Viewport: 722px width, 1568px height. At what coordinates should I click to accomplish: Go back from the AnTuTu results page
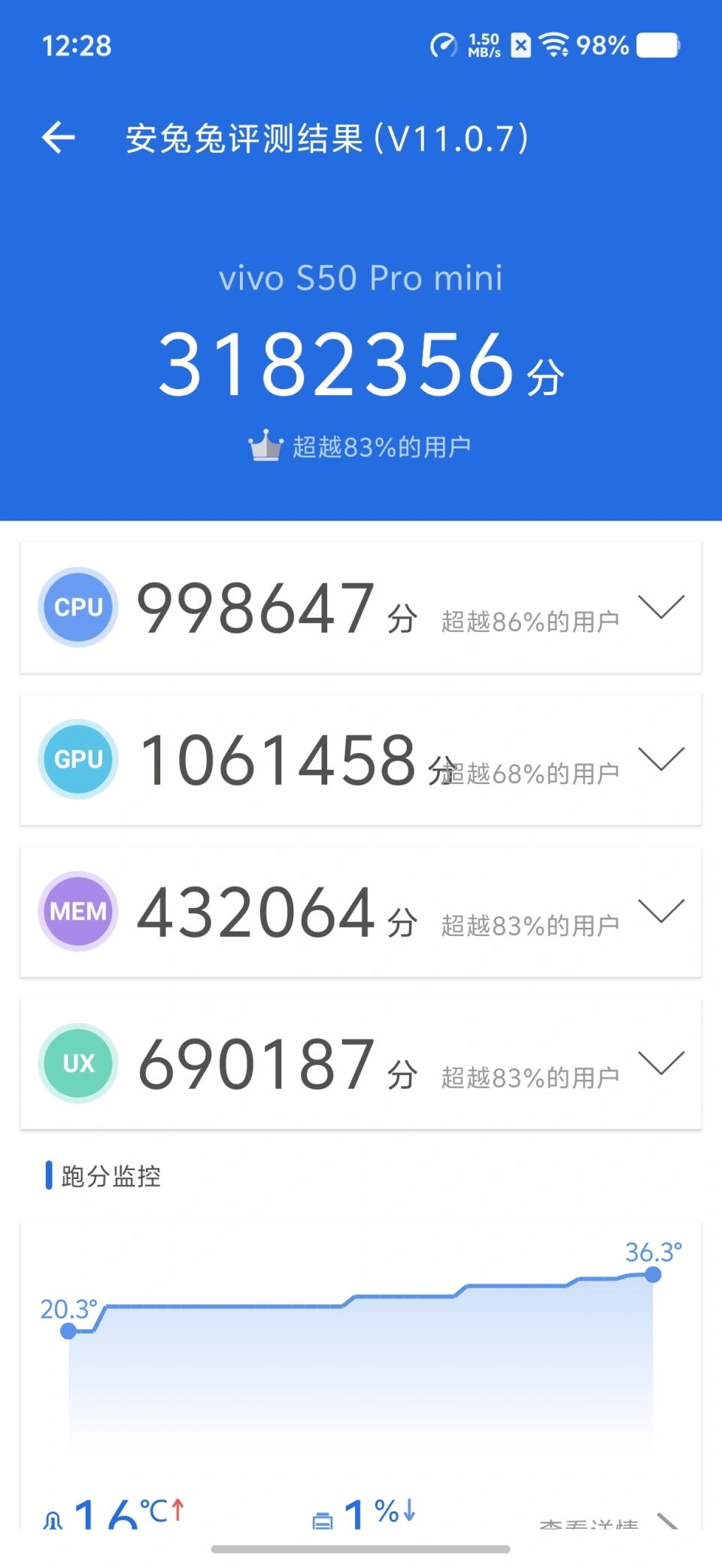click(x=59, y=138)
